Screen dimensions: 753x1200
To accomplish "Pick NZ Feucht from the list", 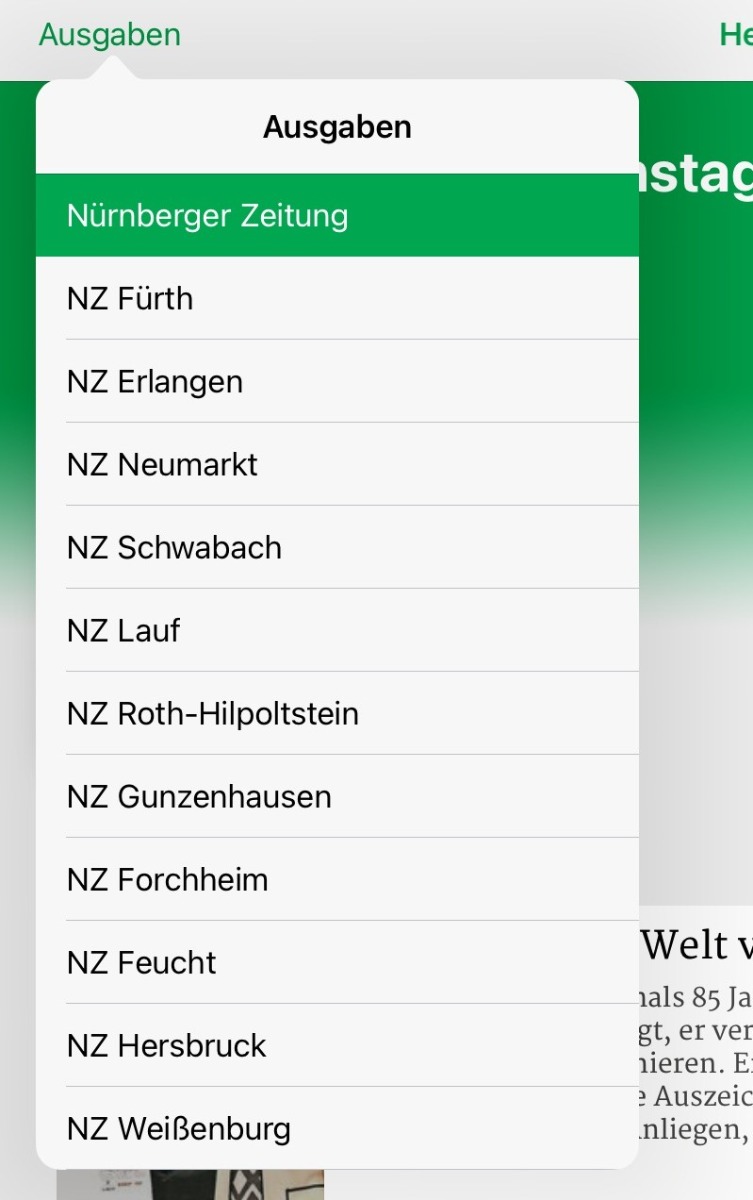I will [x=336, y=963].
